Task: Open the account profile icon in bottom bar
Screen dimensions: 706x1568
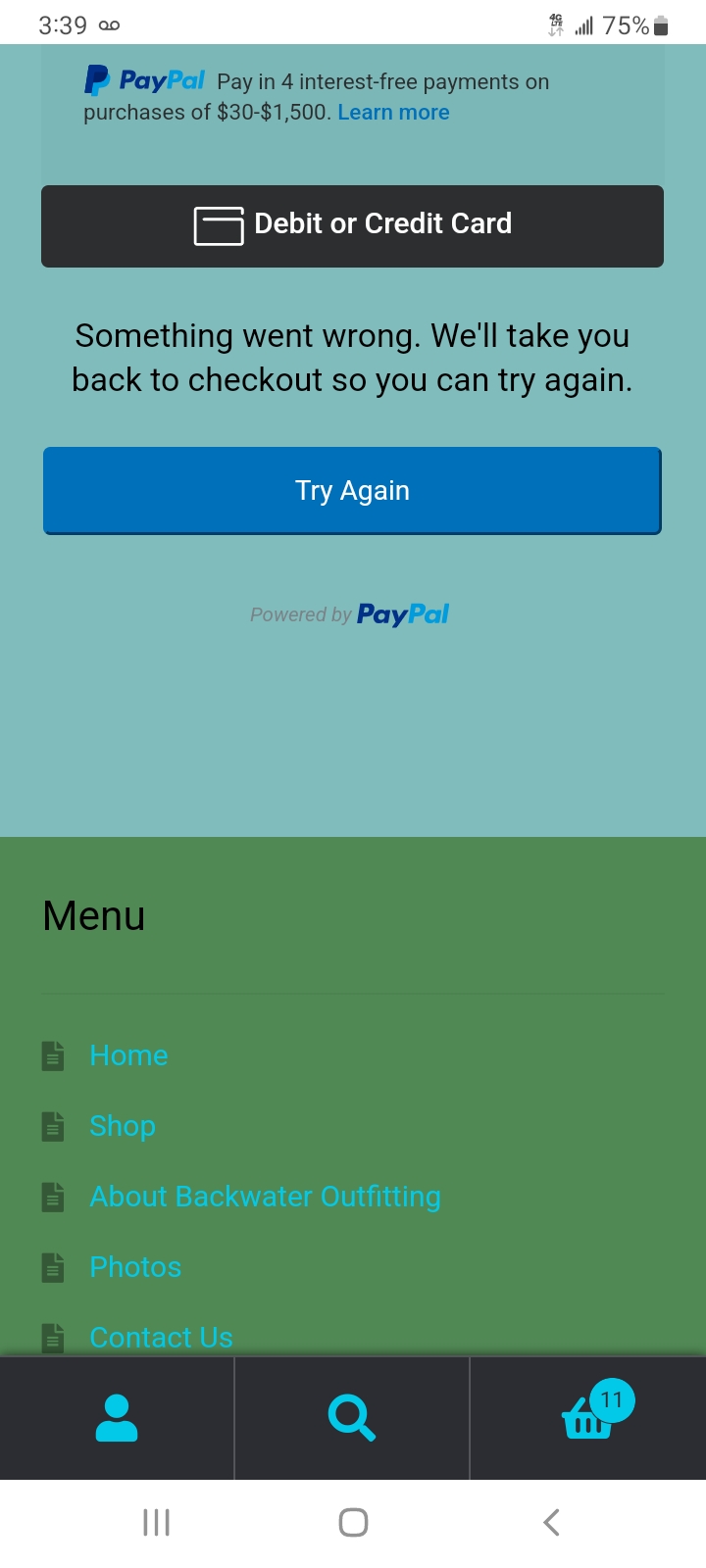Action: point(117,1417)
